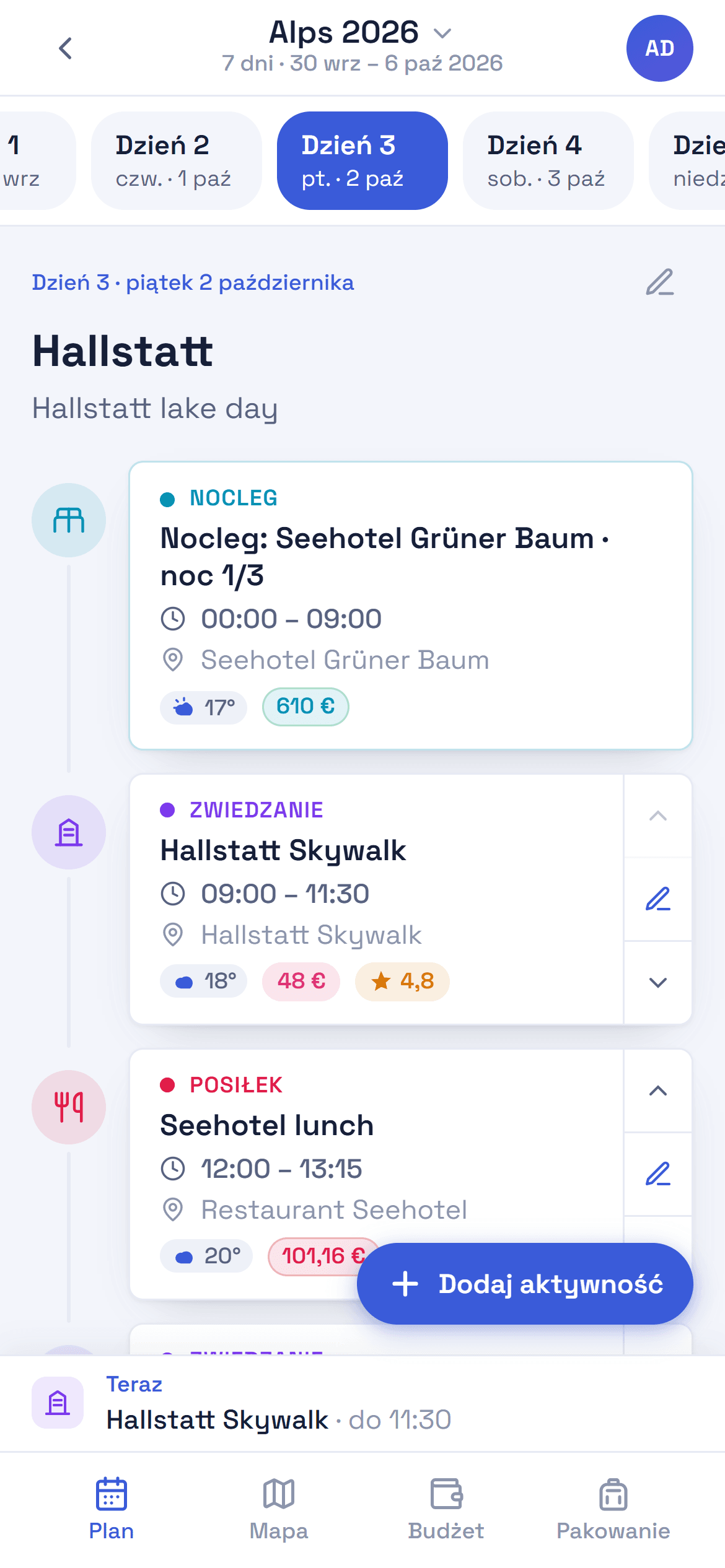Move Hallstatt Skywalk down in the plan

click(658, 983)
